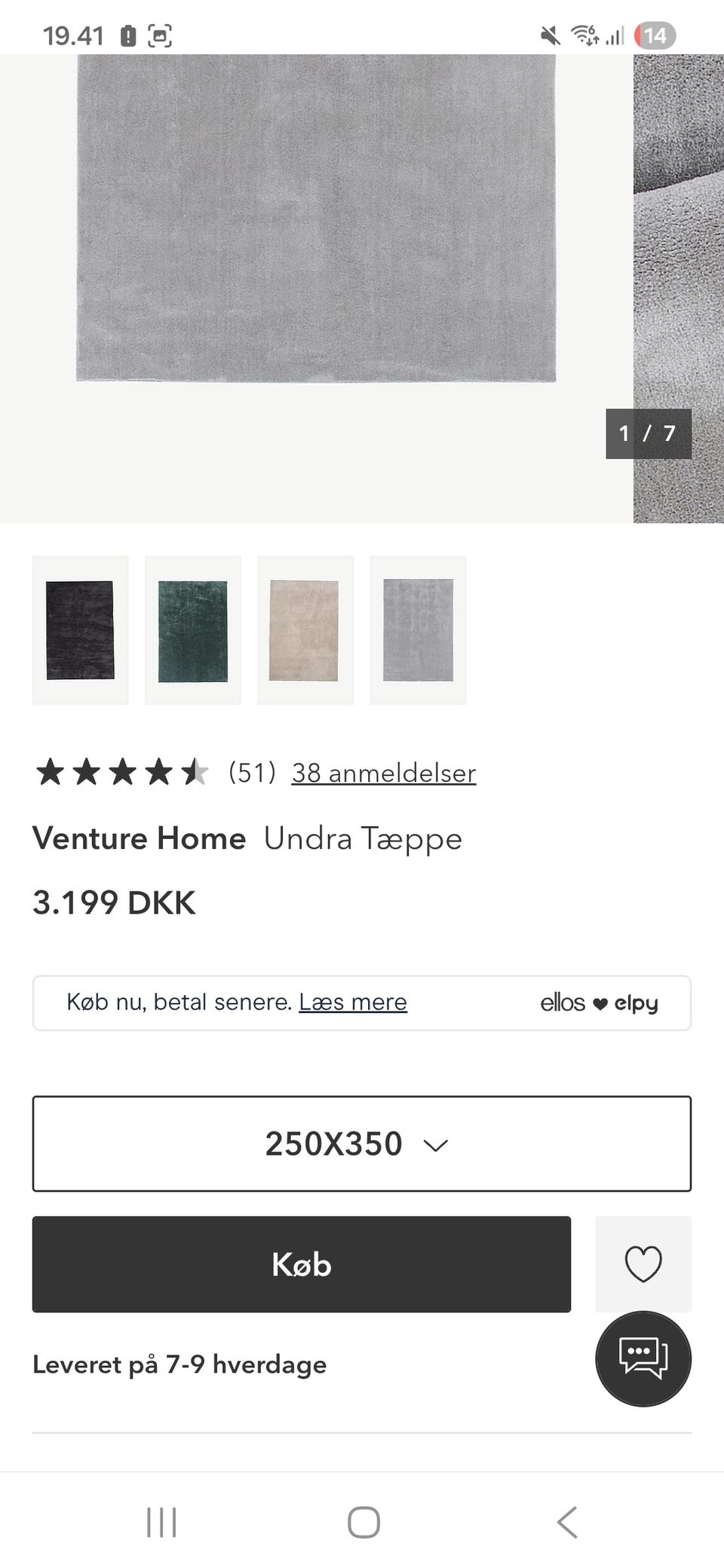Select the light grey rug variant
The width and height of the screenshot is (724, 1568).
(x=418, y=630)
